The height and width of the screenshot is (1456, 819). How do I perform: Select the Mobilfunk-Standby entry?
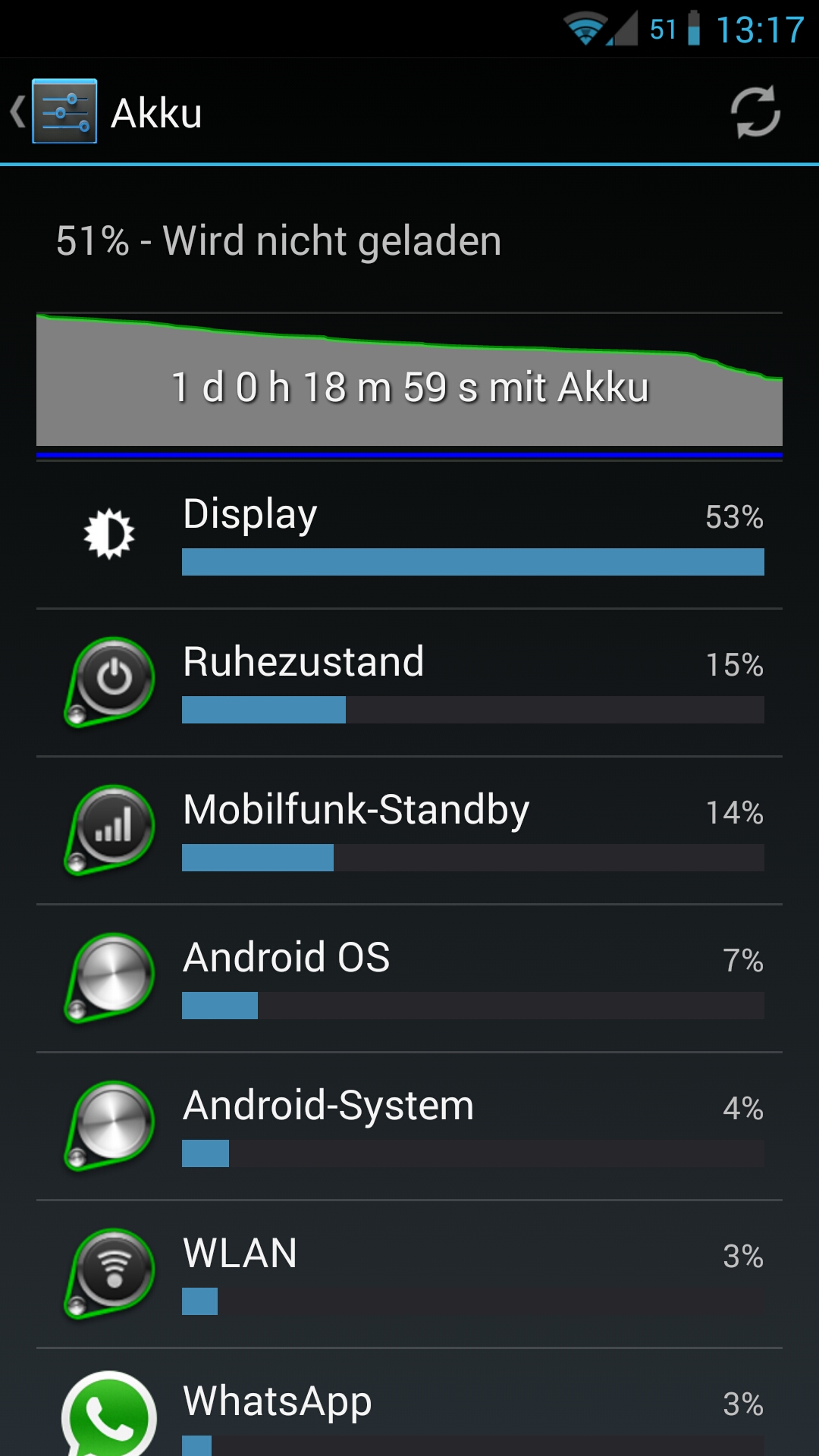[409, 830]
